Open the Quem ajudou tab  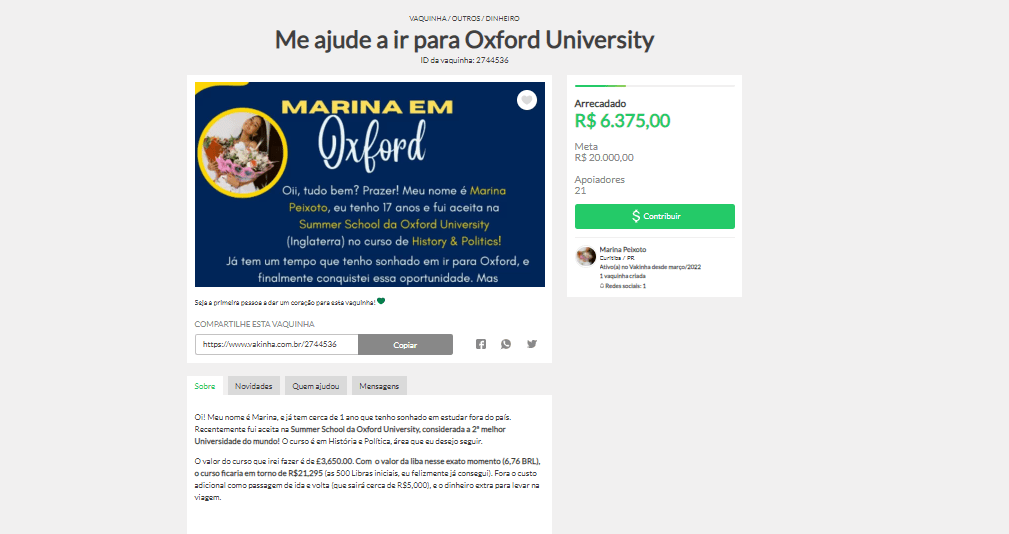point(315,386)
